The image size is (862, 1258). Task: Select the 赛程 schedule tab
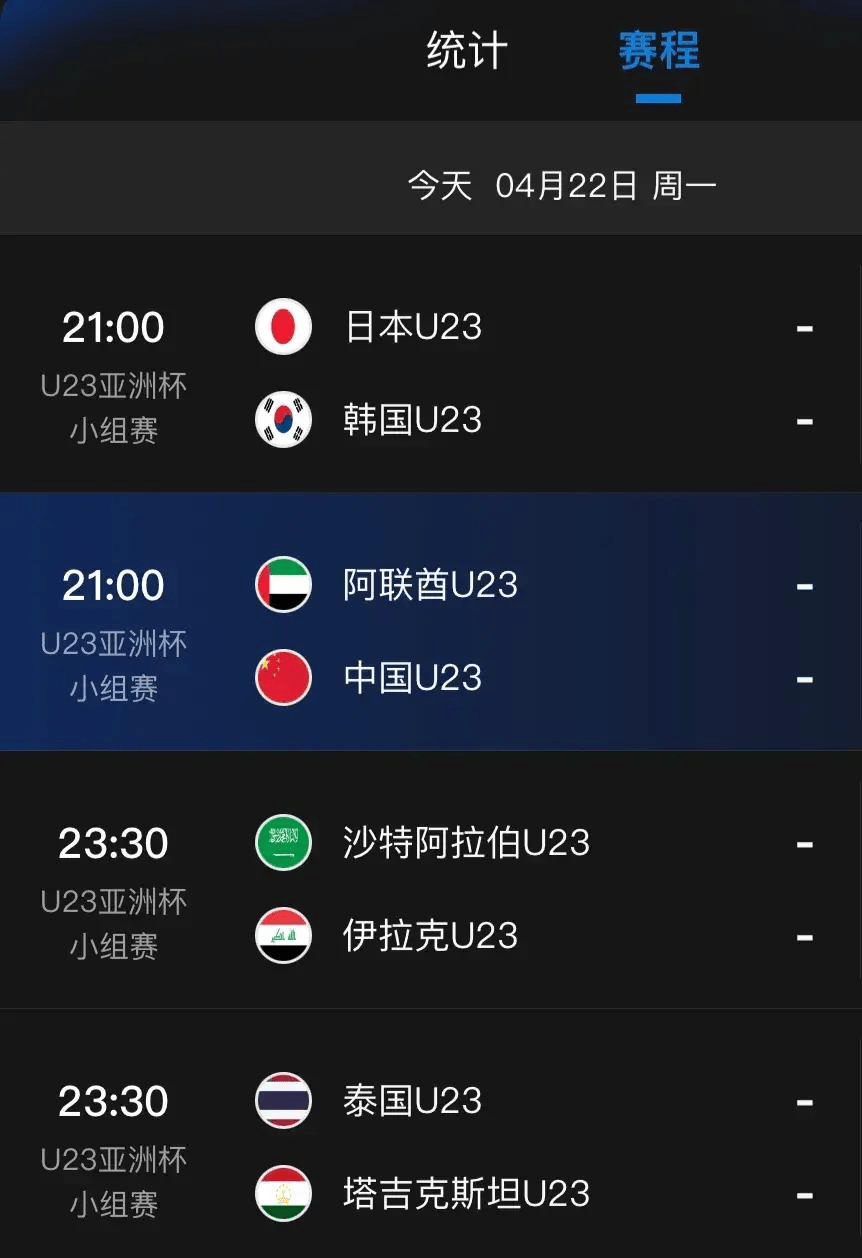pyautogui.click(x=658, y=52)
